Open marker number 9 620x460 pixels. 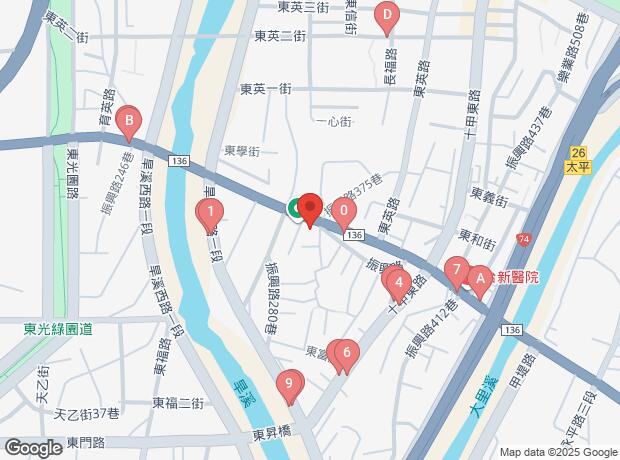290,382
